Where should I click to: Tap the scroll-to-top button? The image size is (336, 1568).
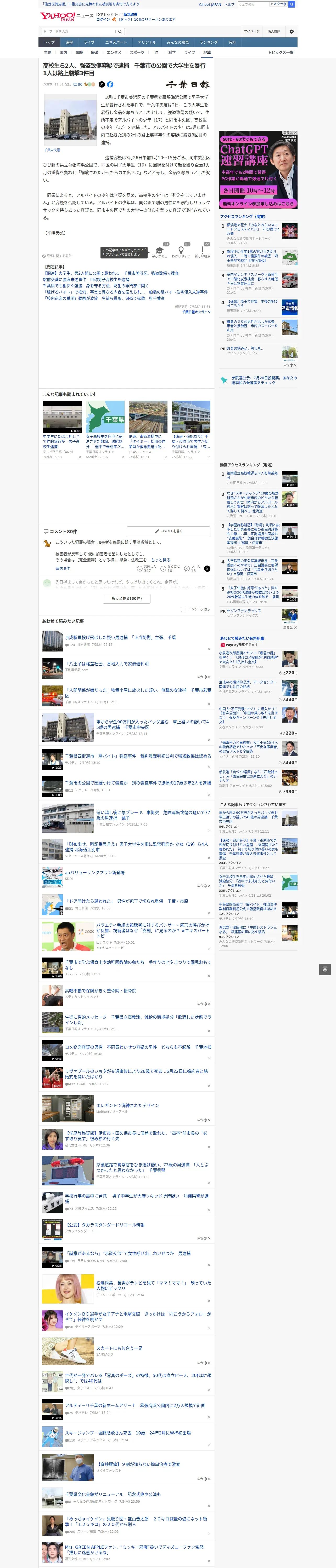coord(325,969)
